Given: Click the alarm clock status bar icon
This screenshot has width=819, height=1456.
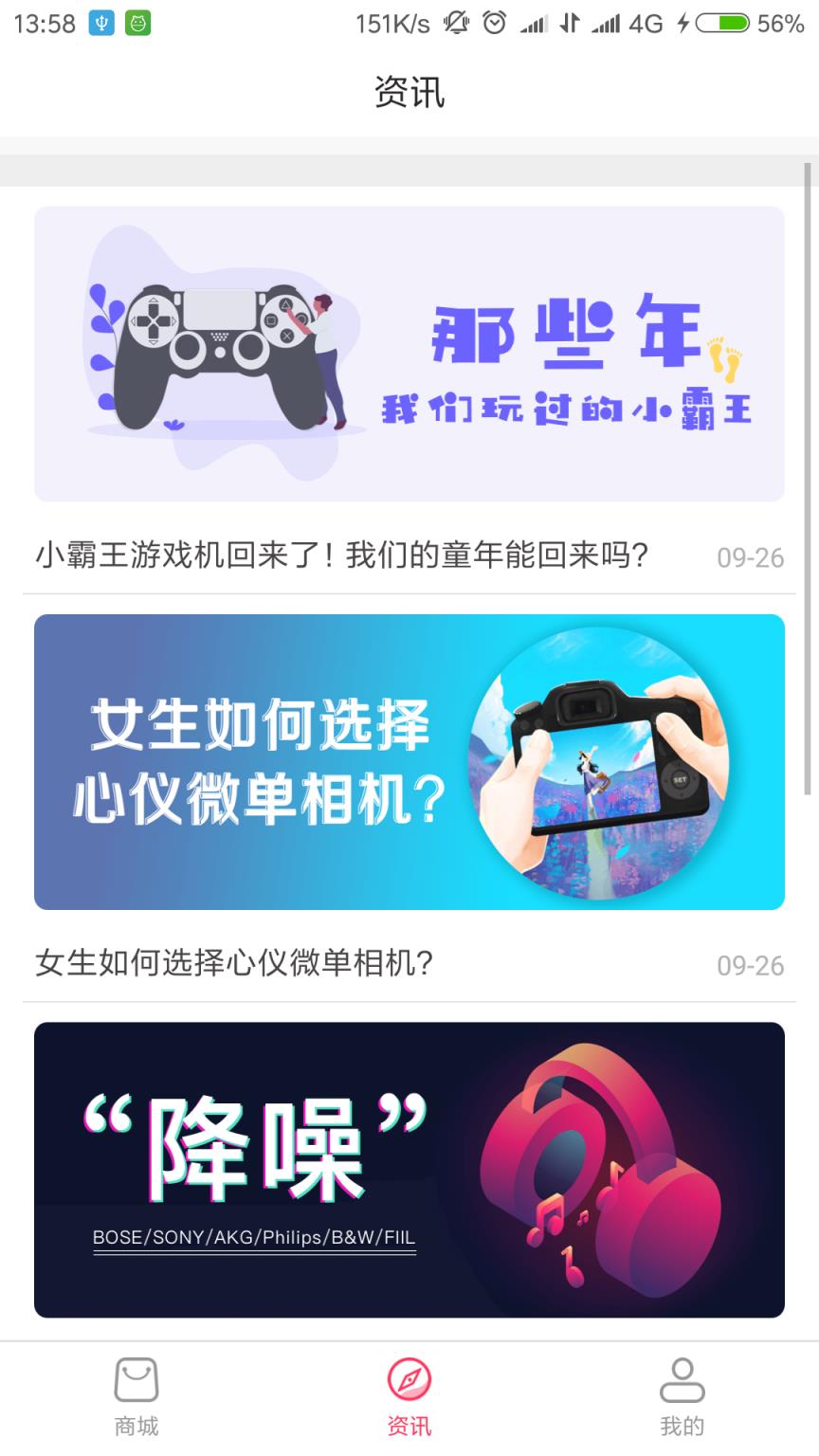Looking at the screenshot, I should pyautogui.click(x=495, y=24).
